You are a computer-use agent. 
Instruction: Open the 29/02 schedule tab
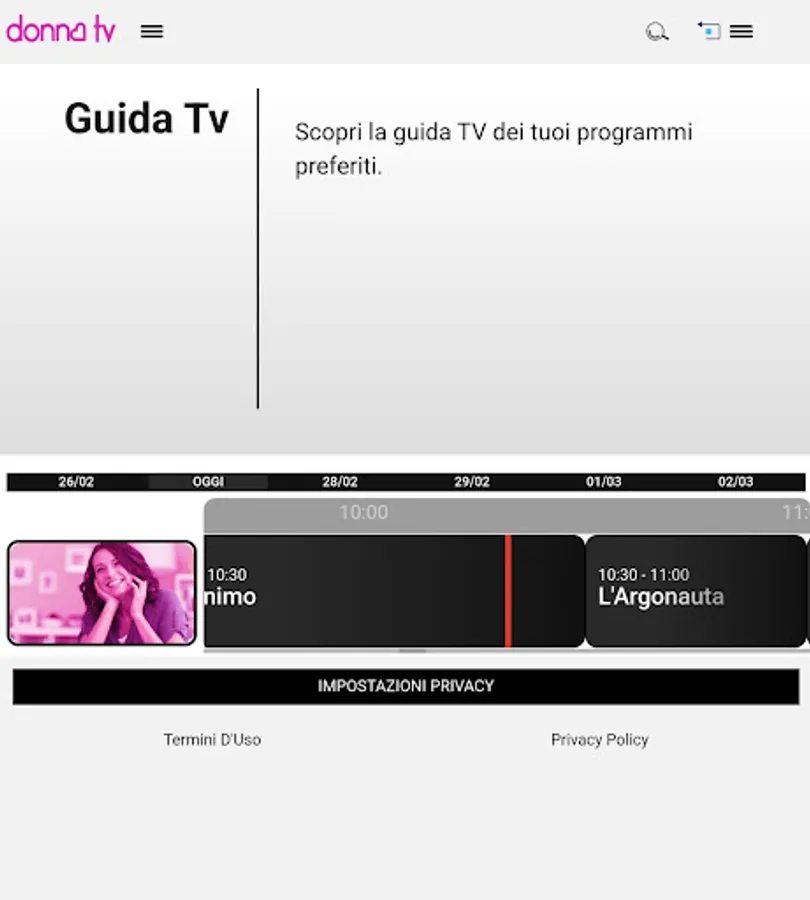(x=472, y=481)
